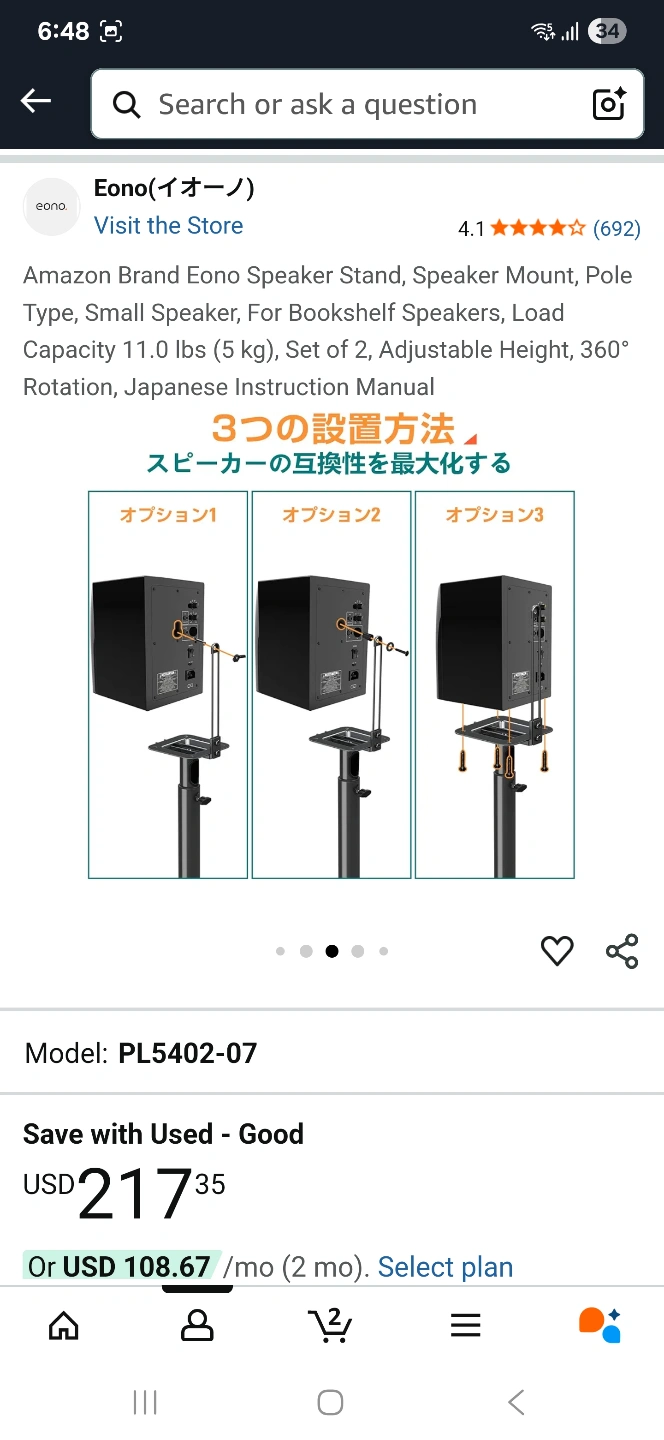The width and height of the screenshot is (664, 1440).
Task: Tap the system home button
Action: tap(331, 1403)
